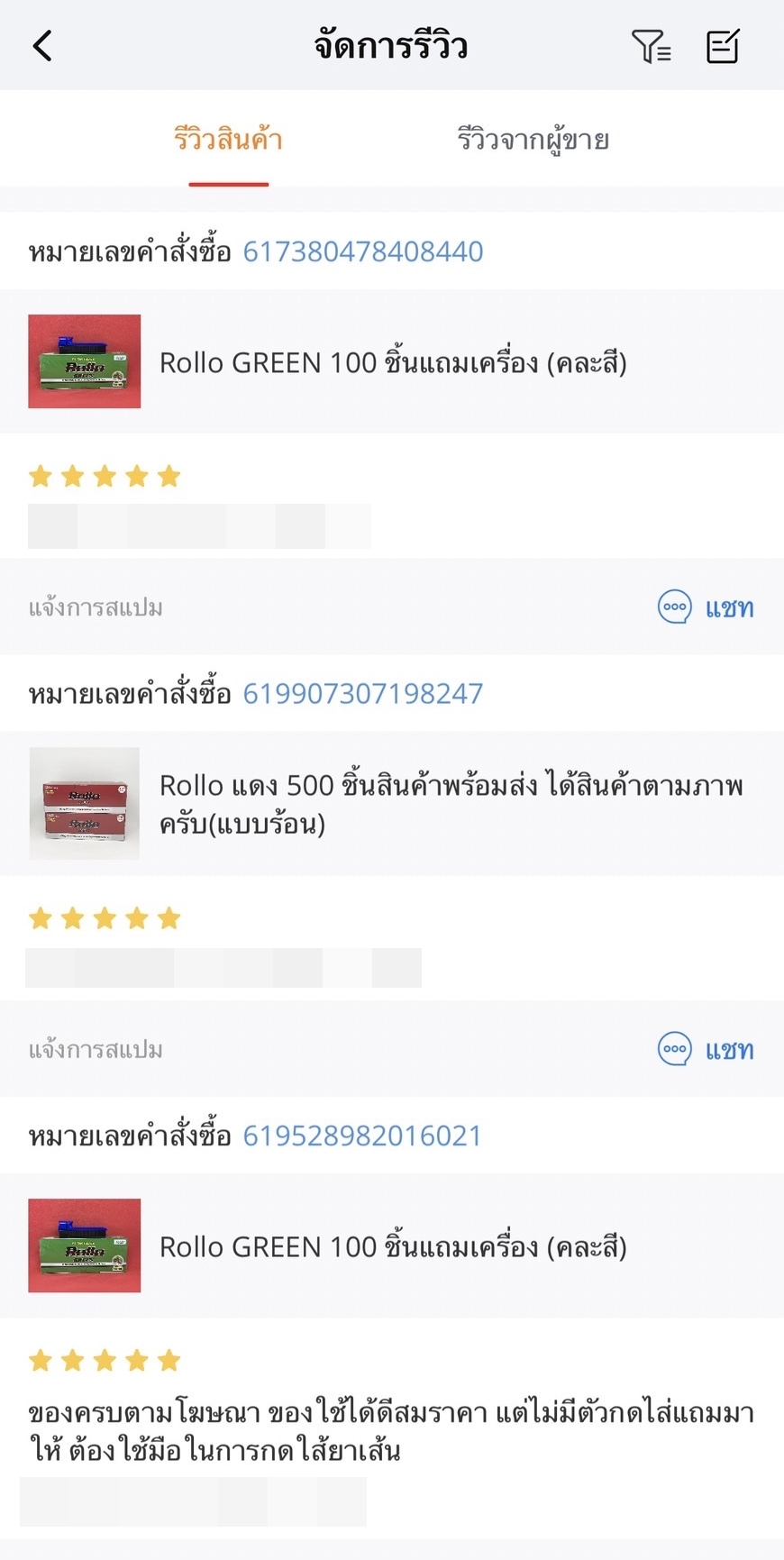
Task: View product under order 619528982016021
Action: coord(392,1246)
